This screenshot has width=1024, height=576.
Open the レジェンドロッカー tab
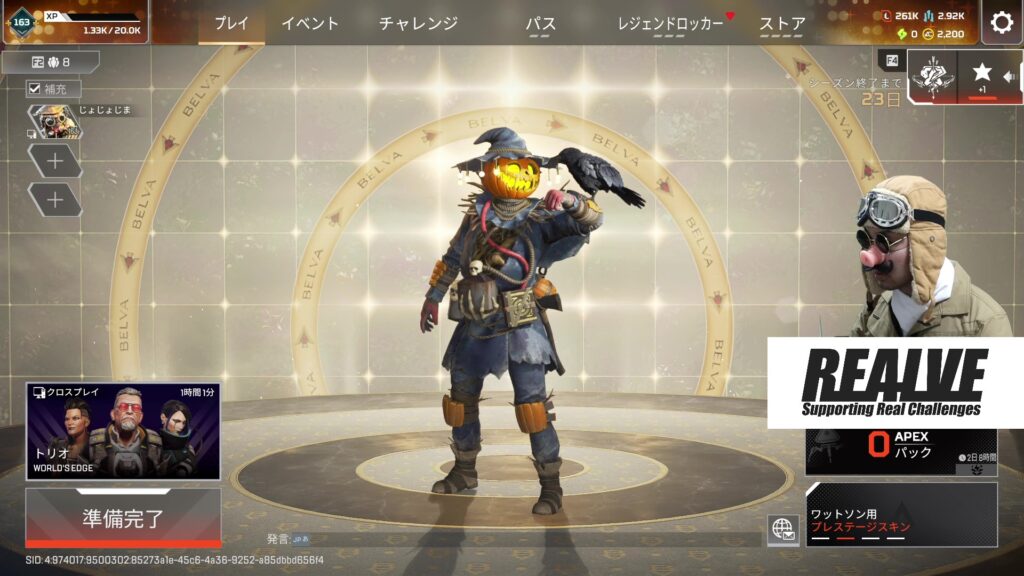click(670, 23)
